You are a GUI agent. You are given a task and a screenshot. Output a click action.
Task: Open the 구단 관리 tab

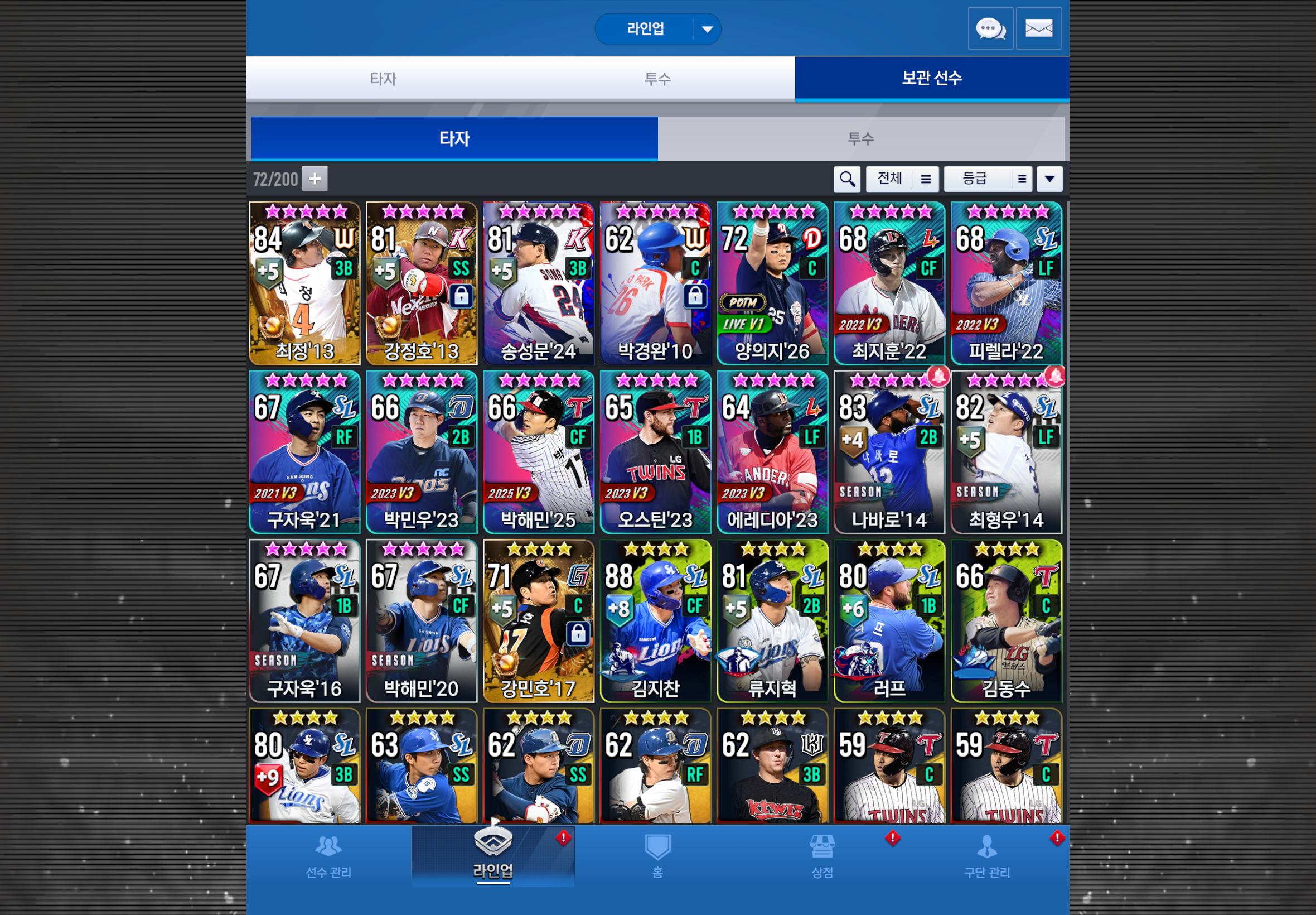tap(986, 856)
